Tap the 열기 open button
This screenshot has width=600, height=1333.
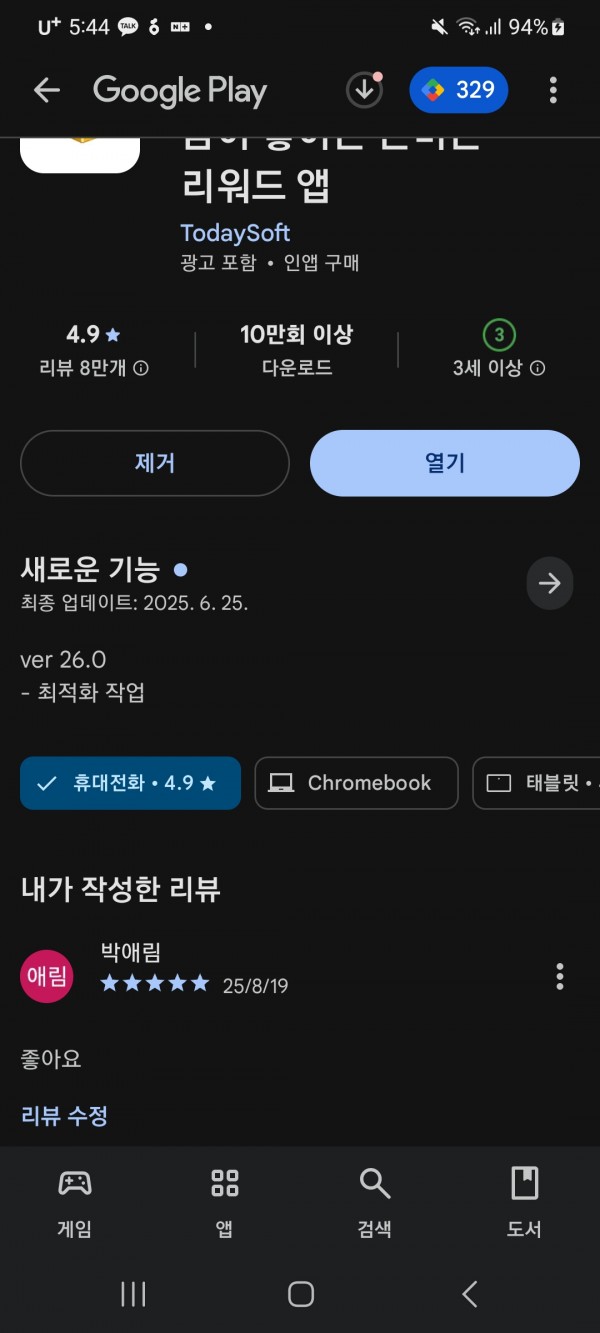coord(445,463)
